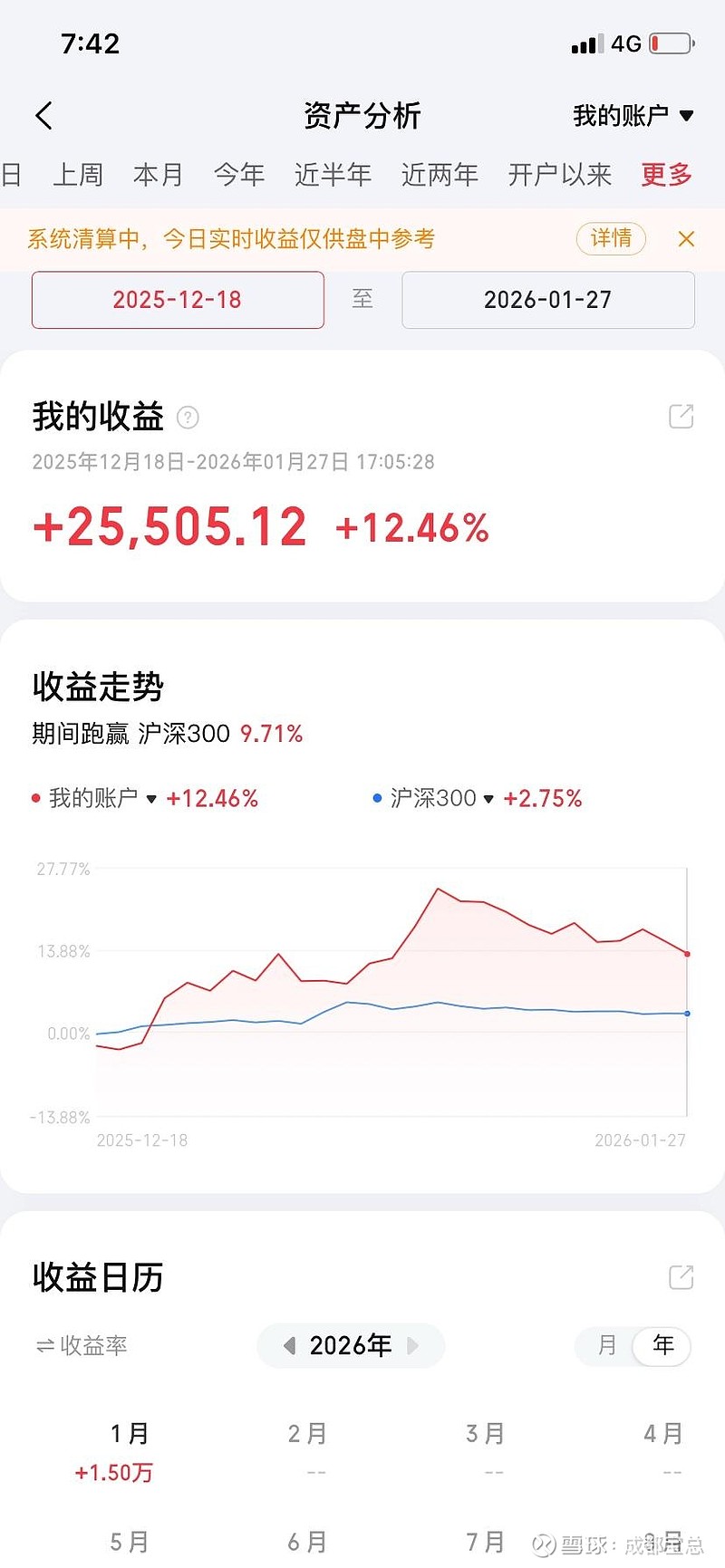Click the start date field 2025-12-18
The height and width of the screenshot is (1568, 725).
tap(178, 300)
